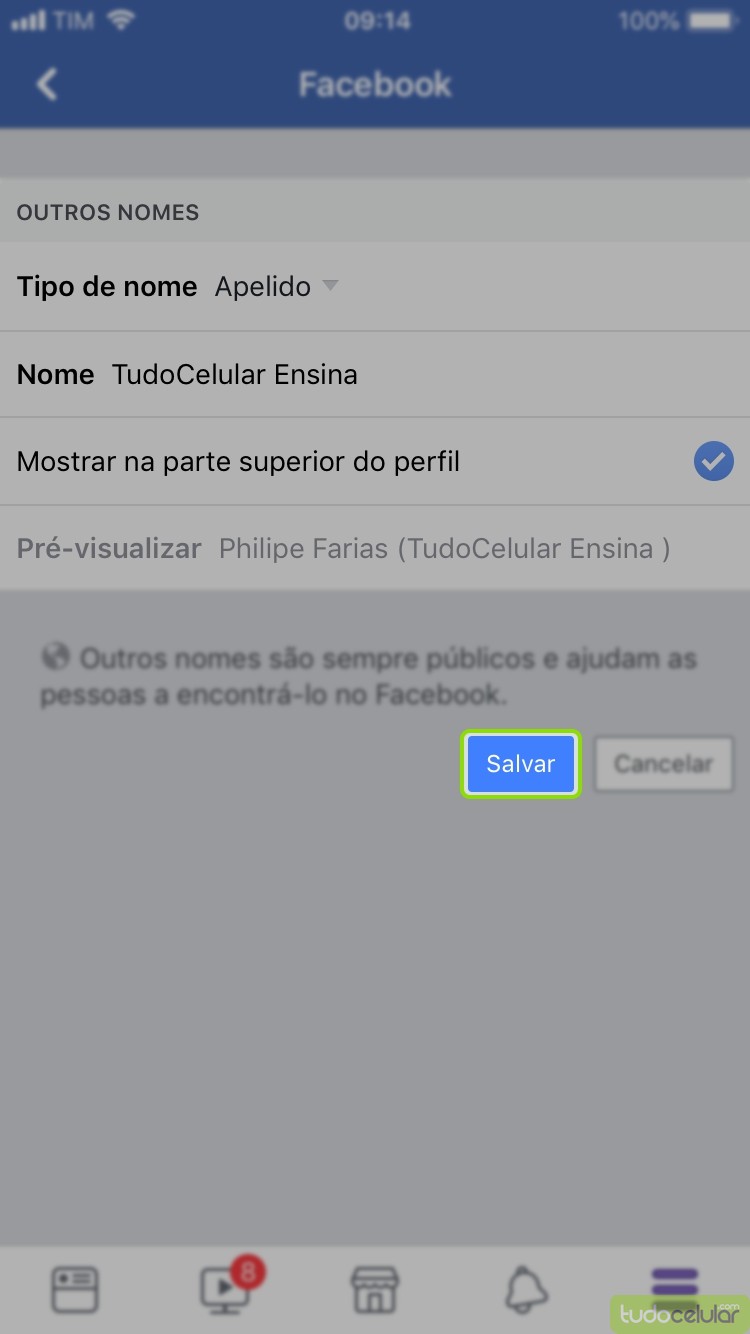Switch to the News Feed tab
The height and width of the screenshot is (1334, 750).
pos(75,1289)
